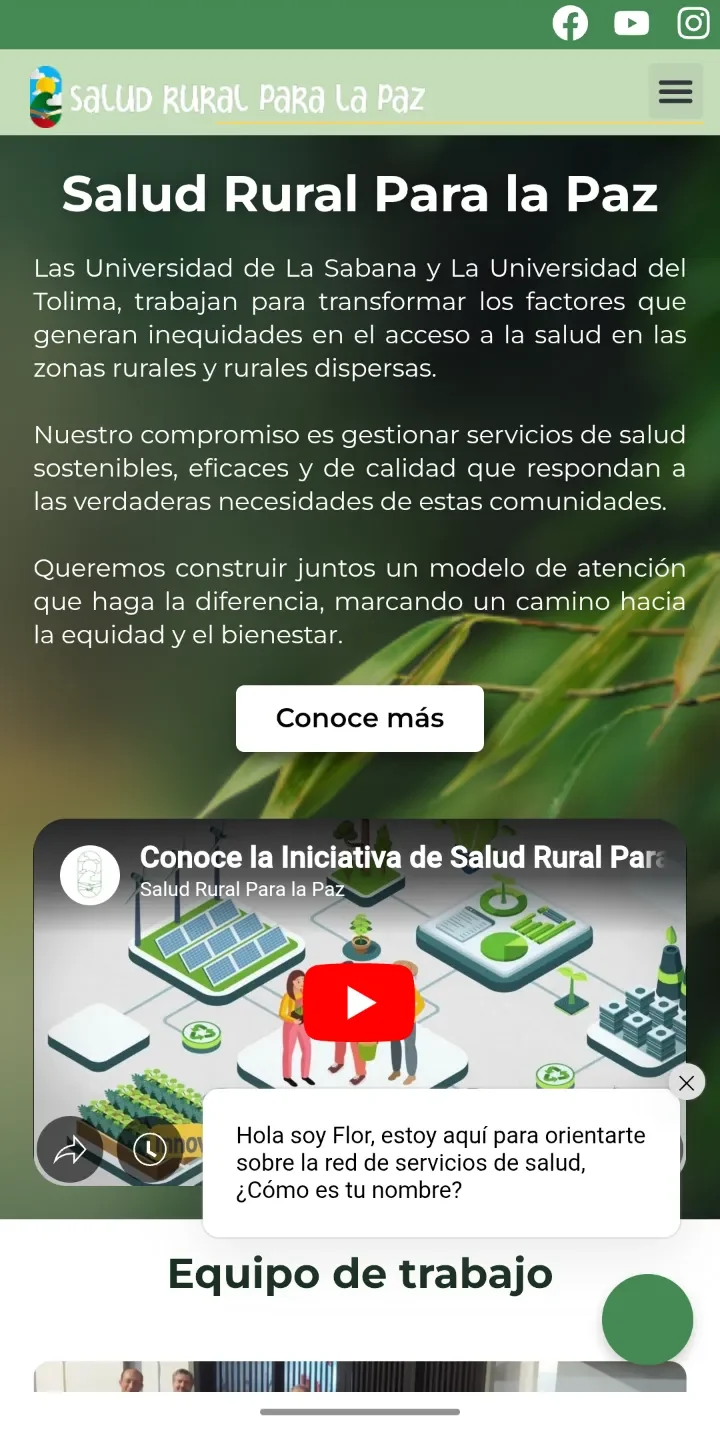Open the YouTube channel icon
The width and height of the screenshot is (720, 1432).
631,23
